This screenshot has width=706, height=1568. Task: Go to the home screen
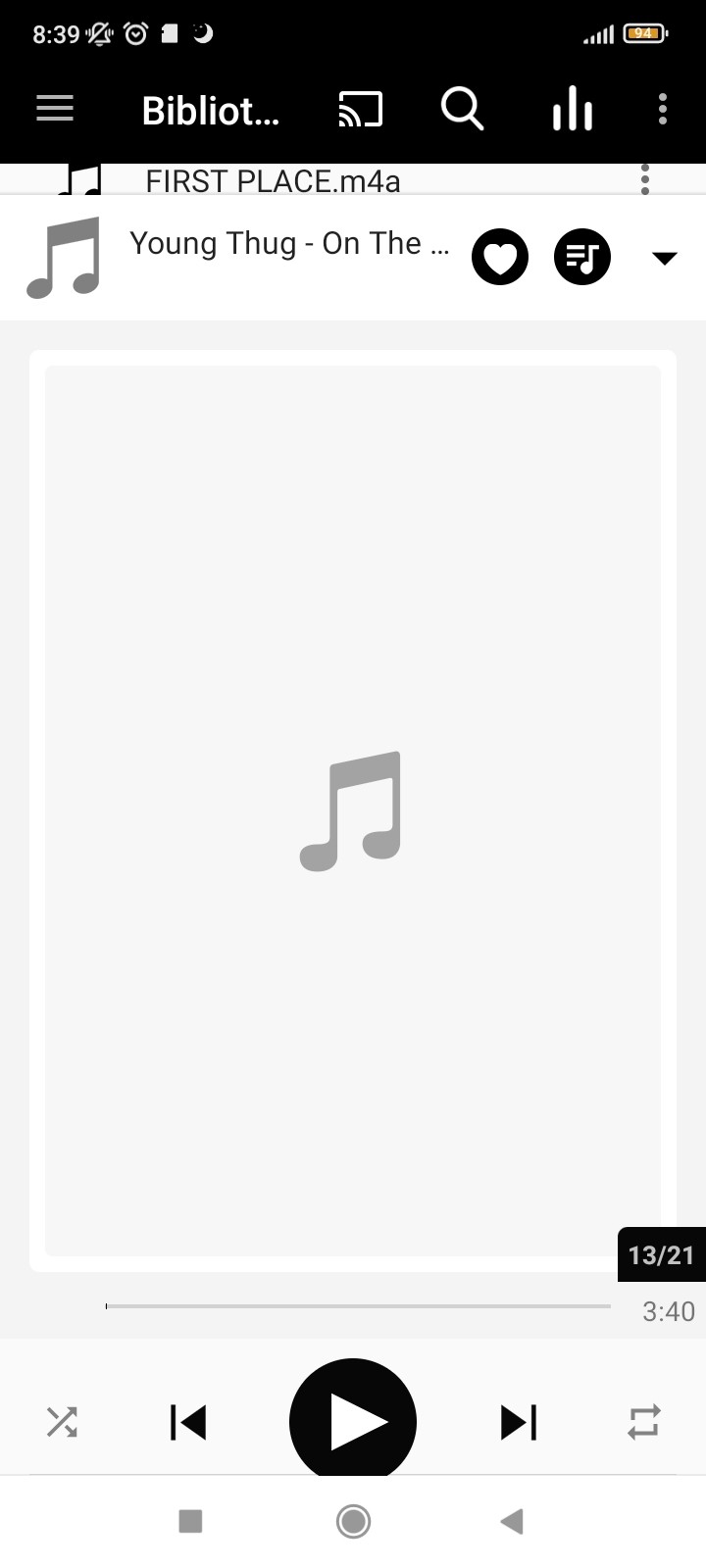tap(353, 1521)
